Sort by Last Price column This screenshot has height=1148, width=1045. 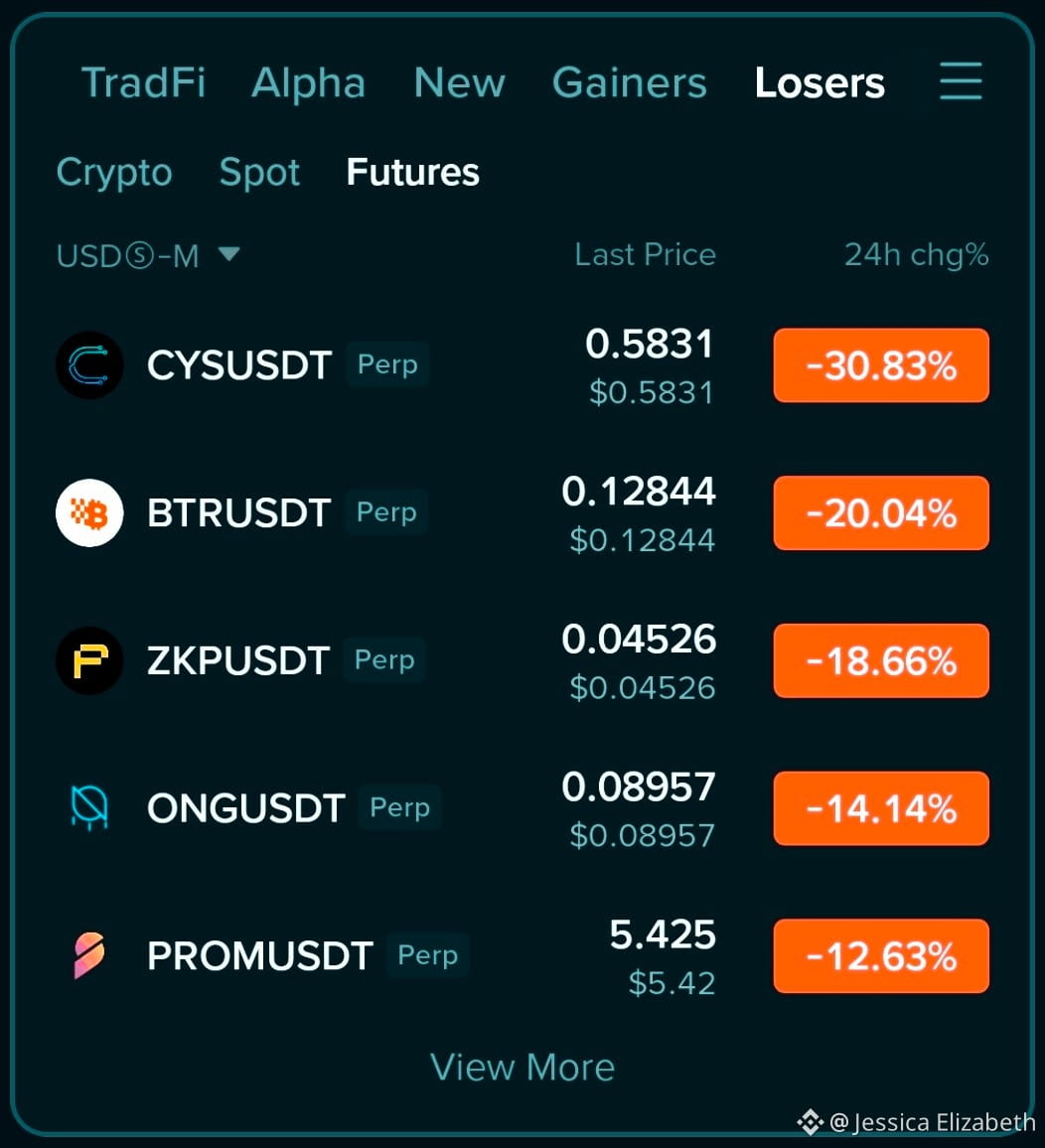pyautogui.click(x=645, y=255)
